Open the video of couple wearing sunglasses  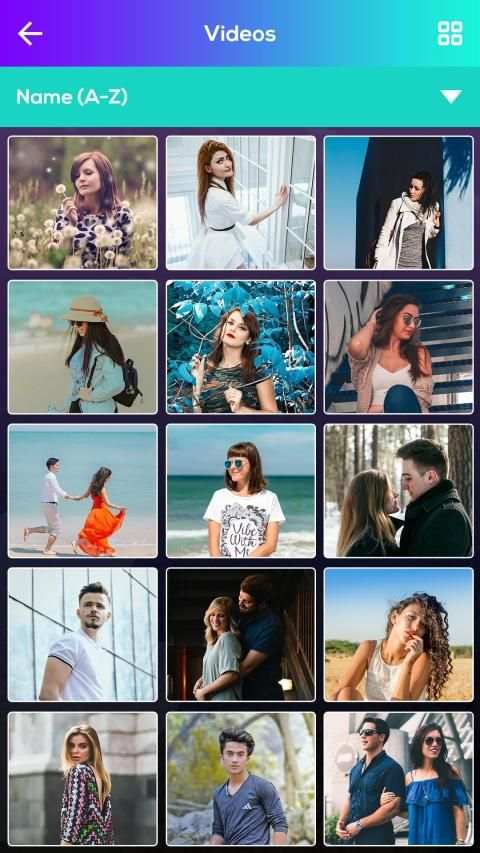tap(398, 779)
